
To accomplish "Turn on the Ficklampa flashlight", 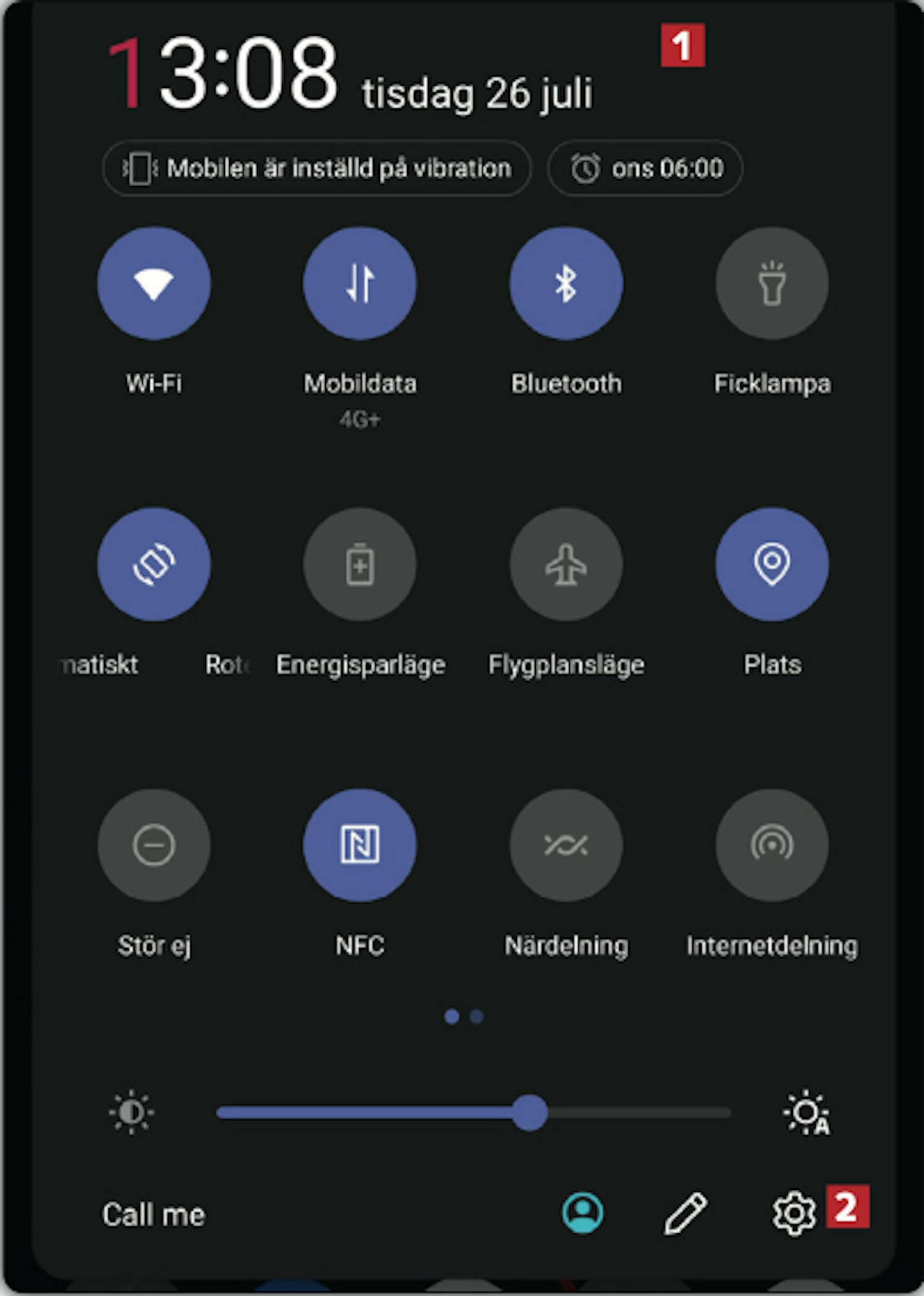I will point(772,283).
